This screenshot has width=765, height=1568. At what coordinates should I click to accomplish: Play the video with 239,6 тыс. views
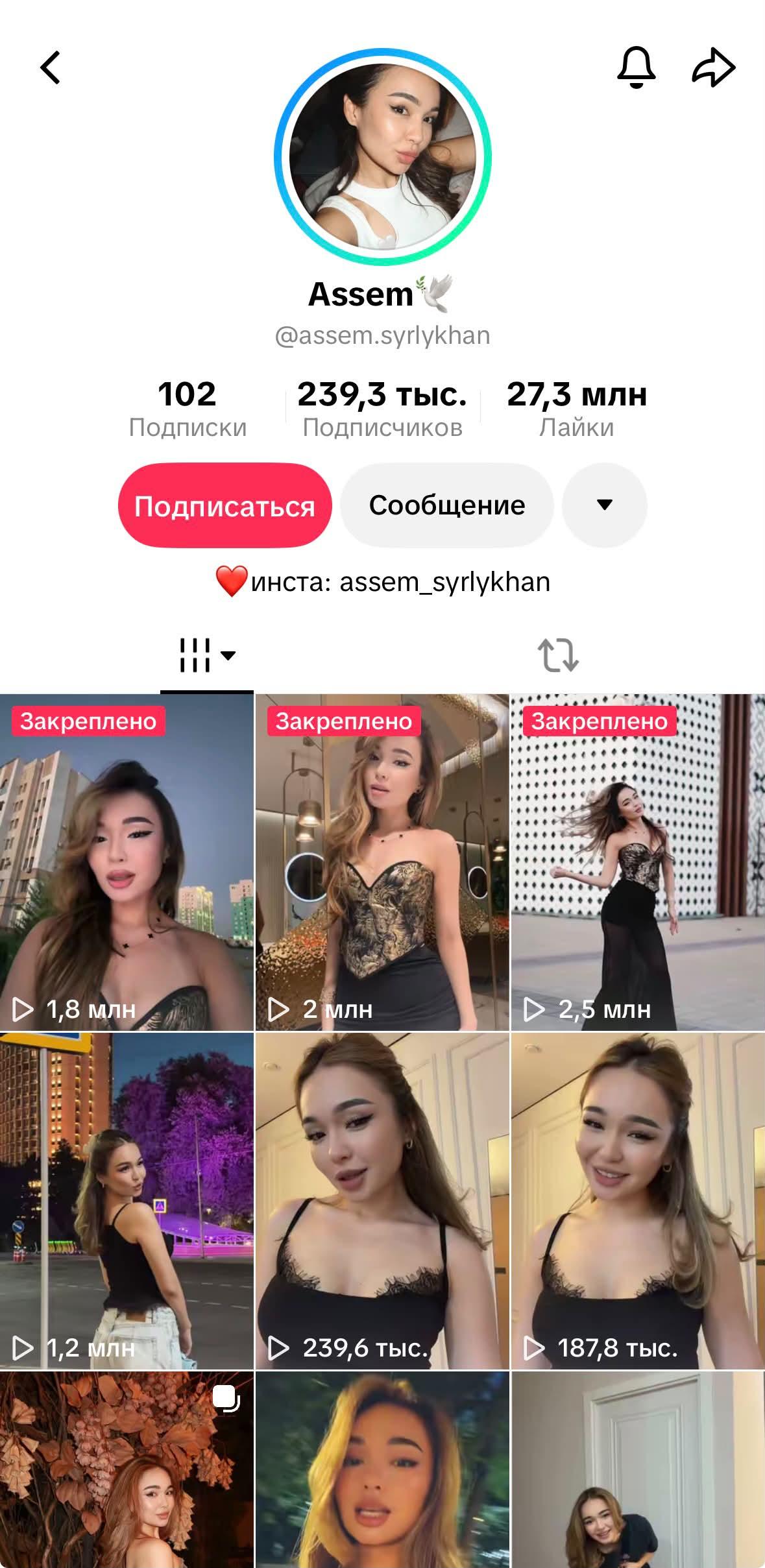382,1201
